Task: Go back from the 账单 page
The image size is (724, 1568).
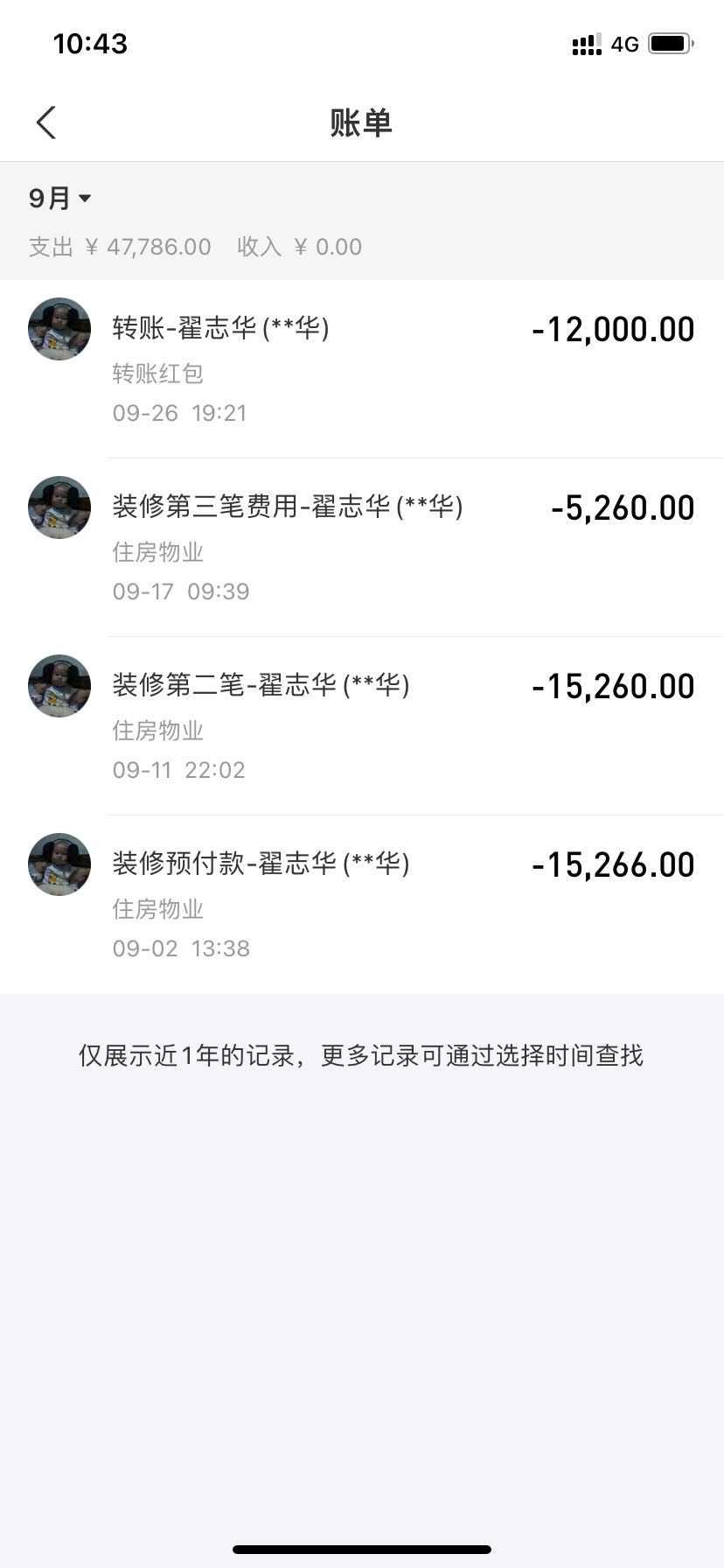Action: [46, 122]
